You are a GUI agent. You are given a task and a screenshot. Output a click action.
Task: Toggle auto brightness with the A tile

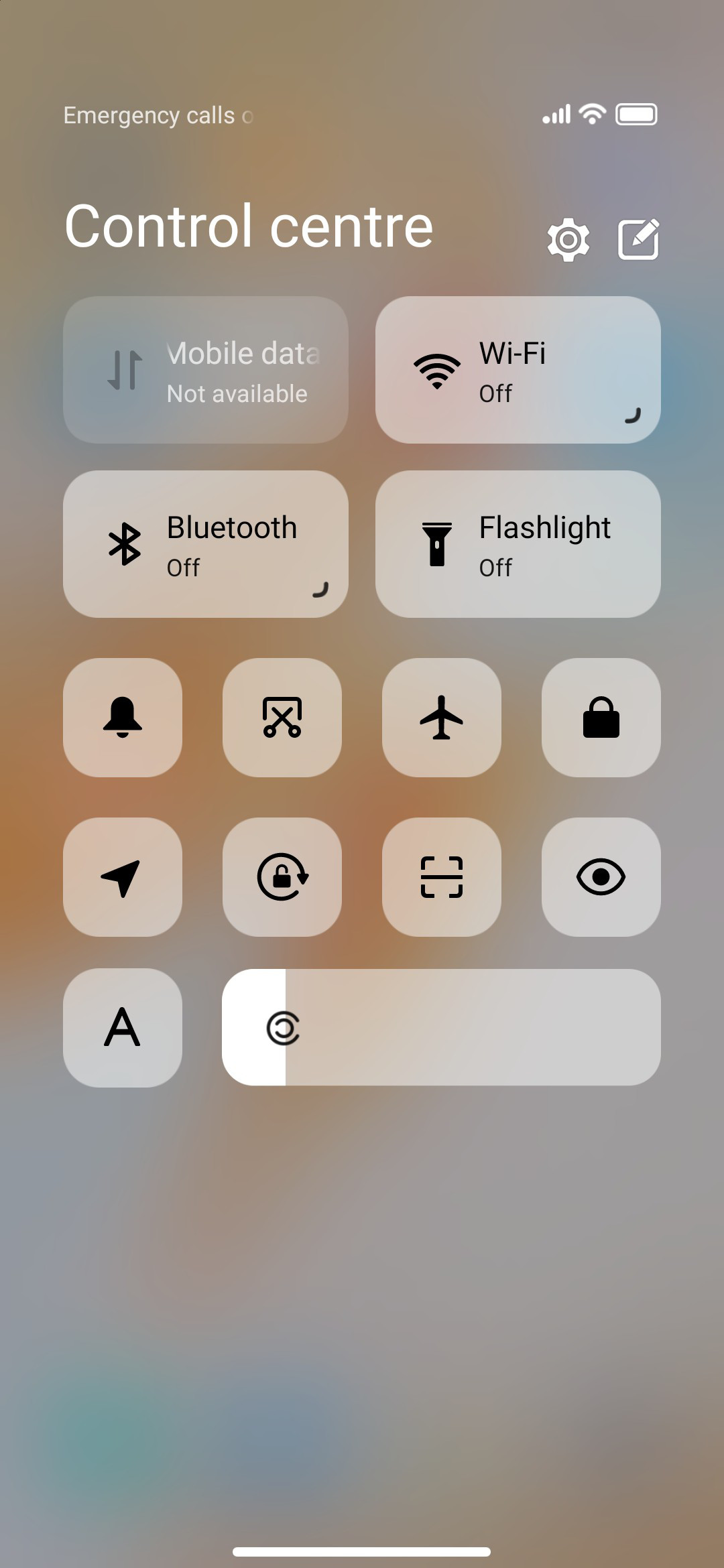tap(123, 1028)
